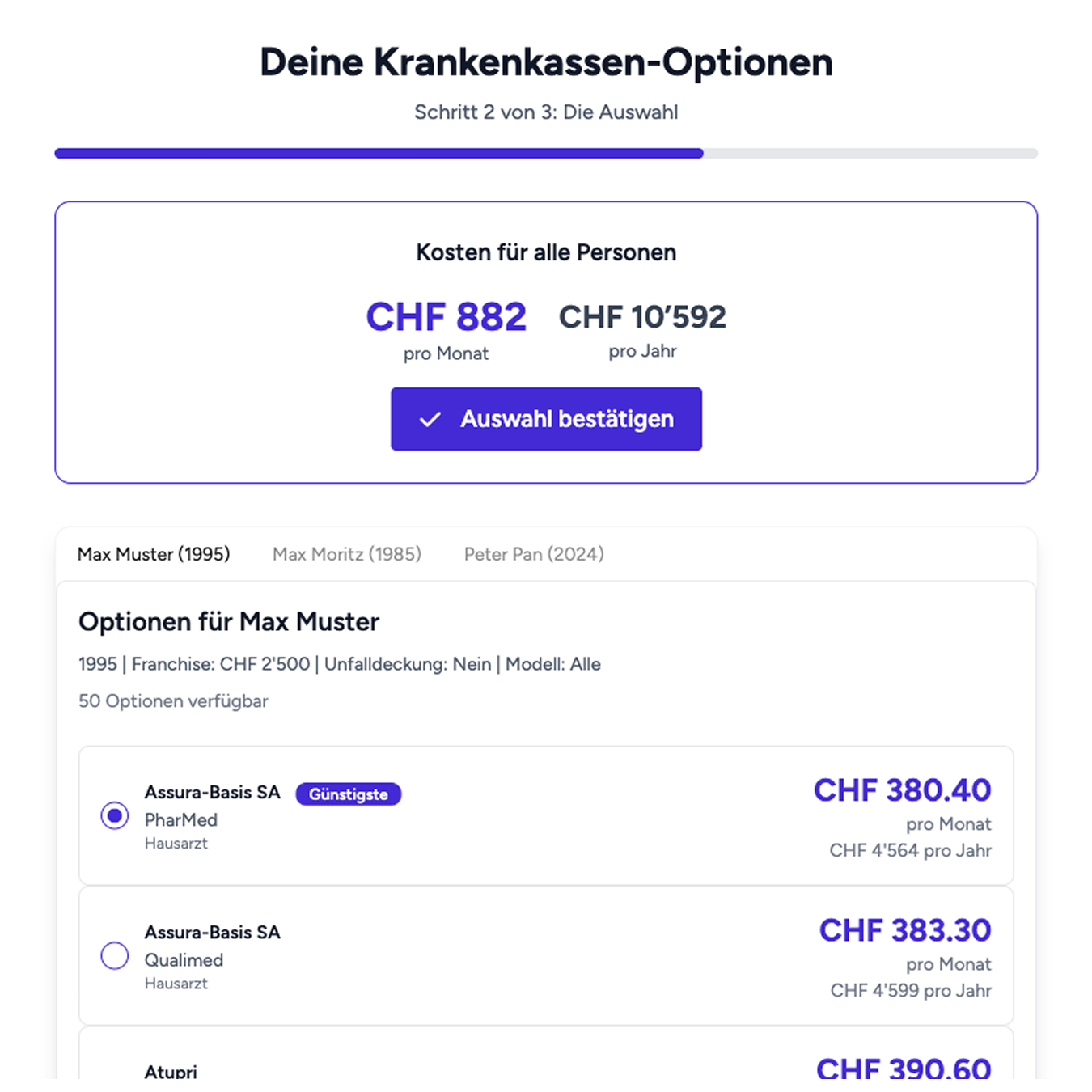
Task: Switch to the Max Muster (1995) tab
Action: pyautogui.click(x=154, y=554)
